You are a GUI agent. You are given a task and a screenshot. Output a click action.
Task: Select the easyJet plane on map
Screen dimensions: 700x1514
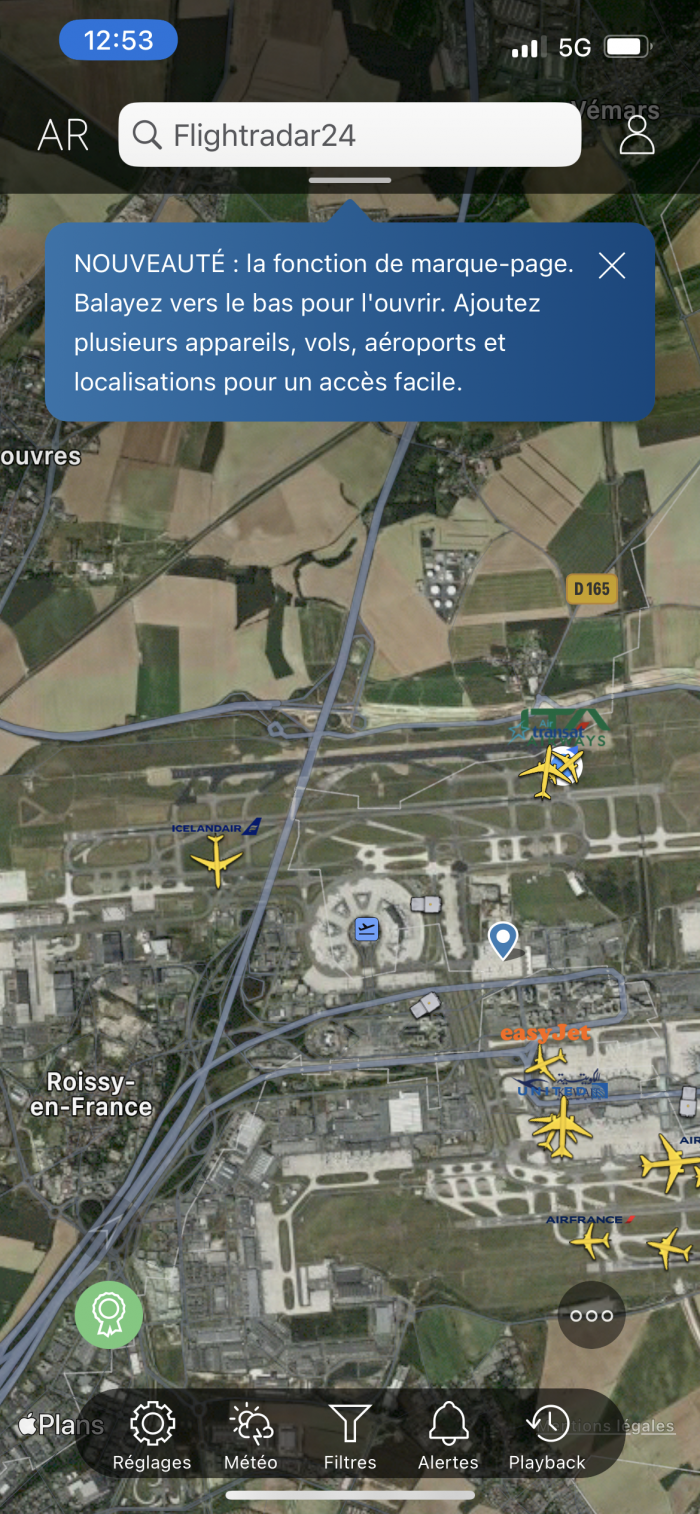[x=546, y=1061]
